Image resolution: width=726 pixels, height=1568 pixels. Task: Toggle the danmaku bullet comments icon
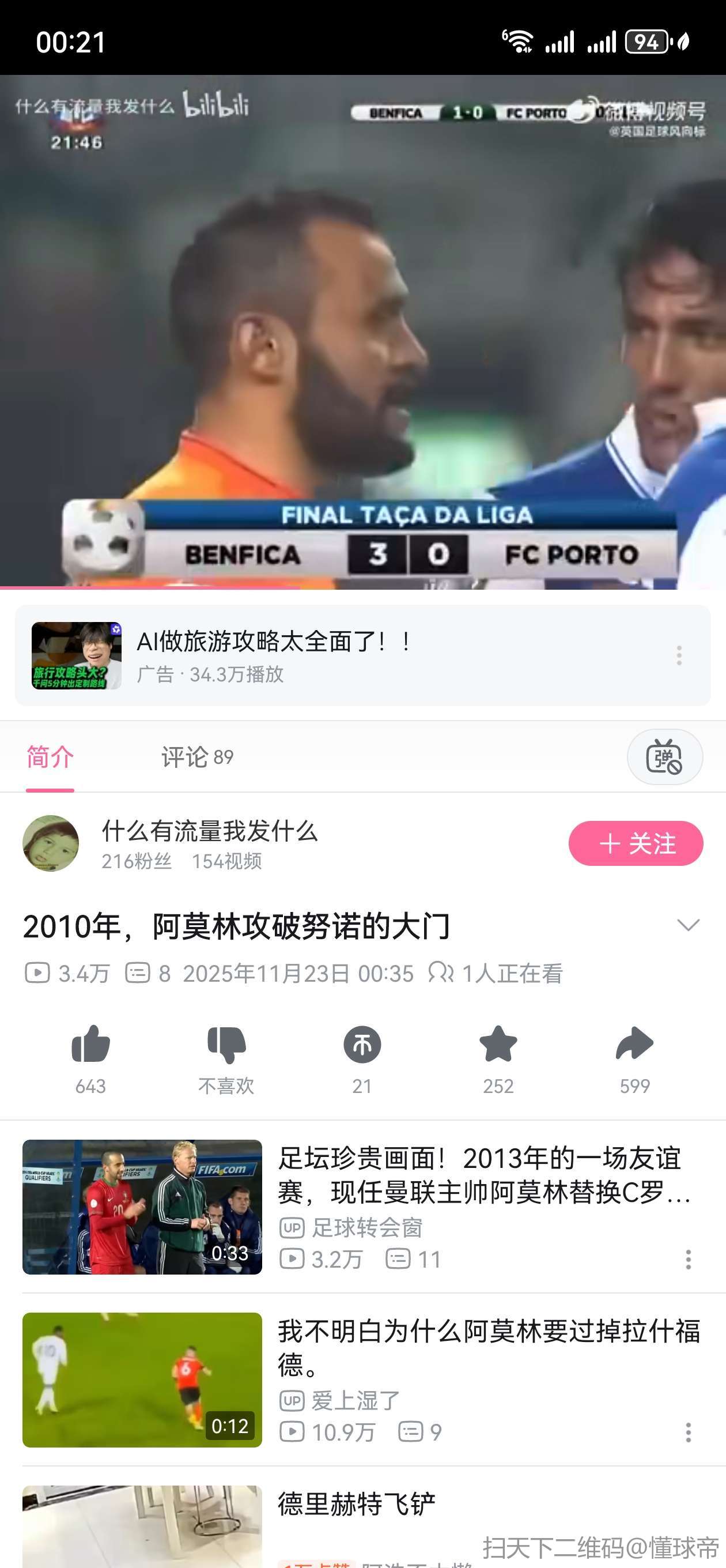[664, 756]
